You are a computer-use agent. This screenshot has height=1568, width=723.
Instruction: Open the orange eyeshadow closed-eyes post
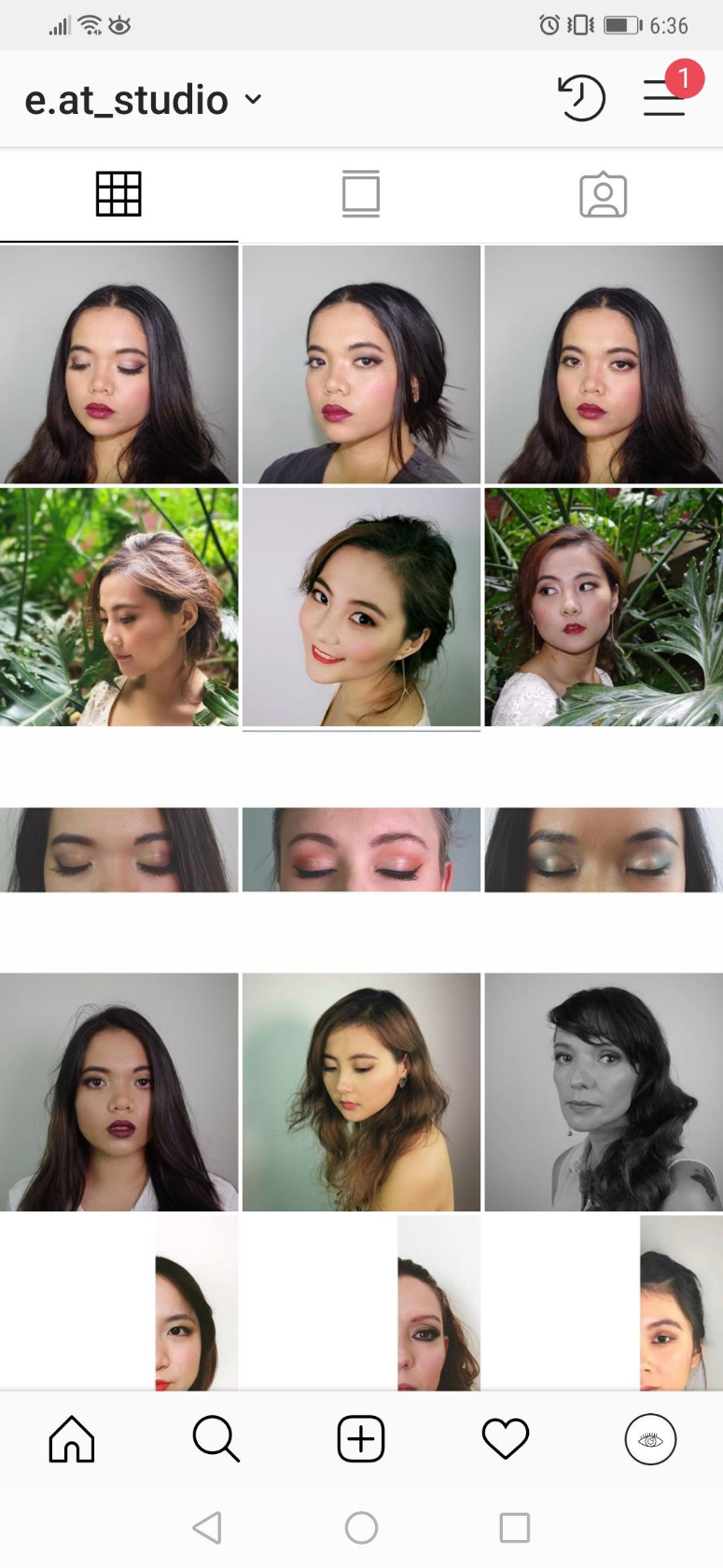tap(361, 849)
